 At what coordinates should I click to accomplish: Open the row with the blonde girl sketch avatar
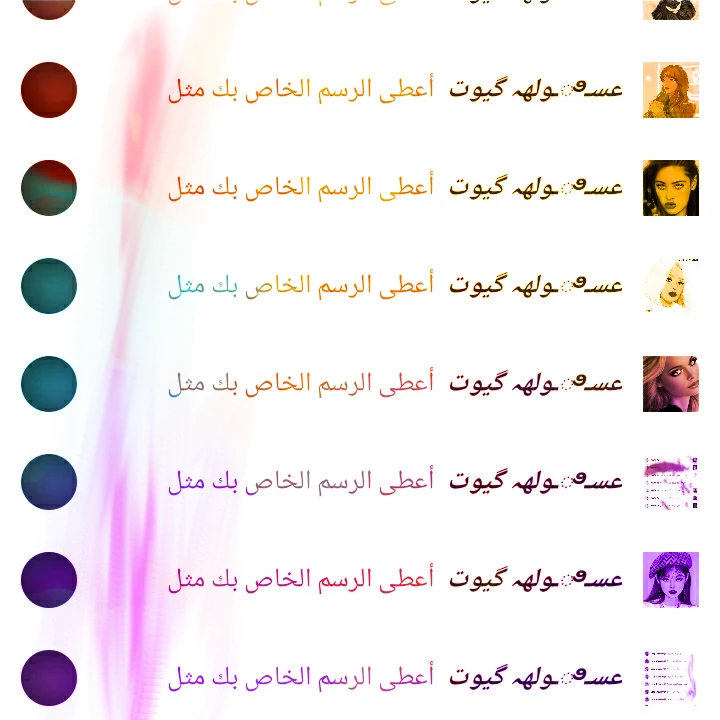[360, 286]
